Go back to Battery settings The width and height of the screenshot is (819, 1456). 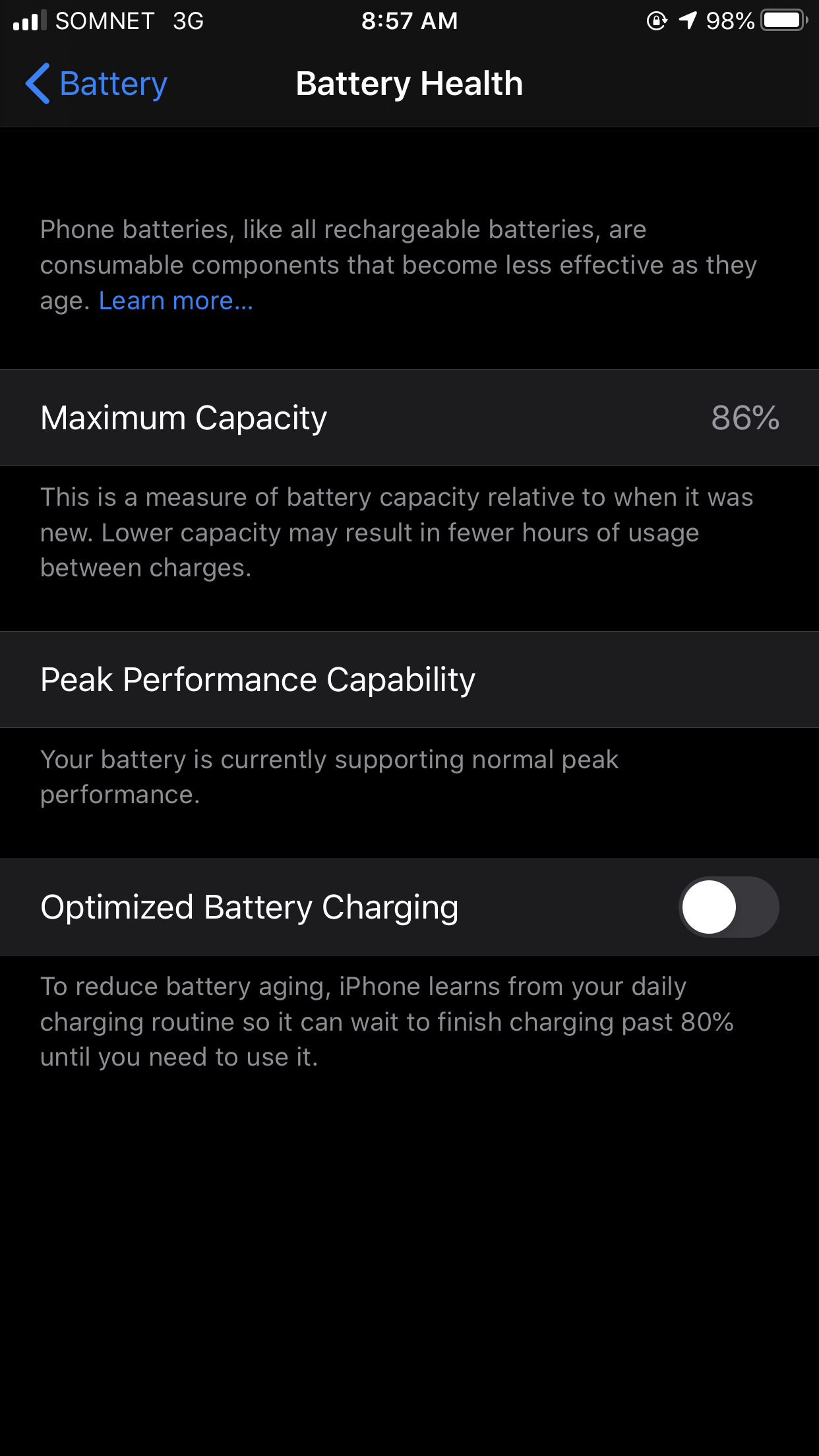point(96,84)
